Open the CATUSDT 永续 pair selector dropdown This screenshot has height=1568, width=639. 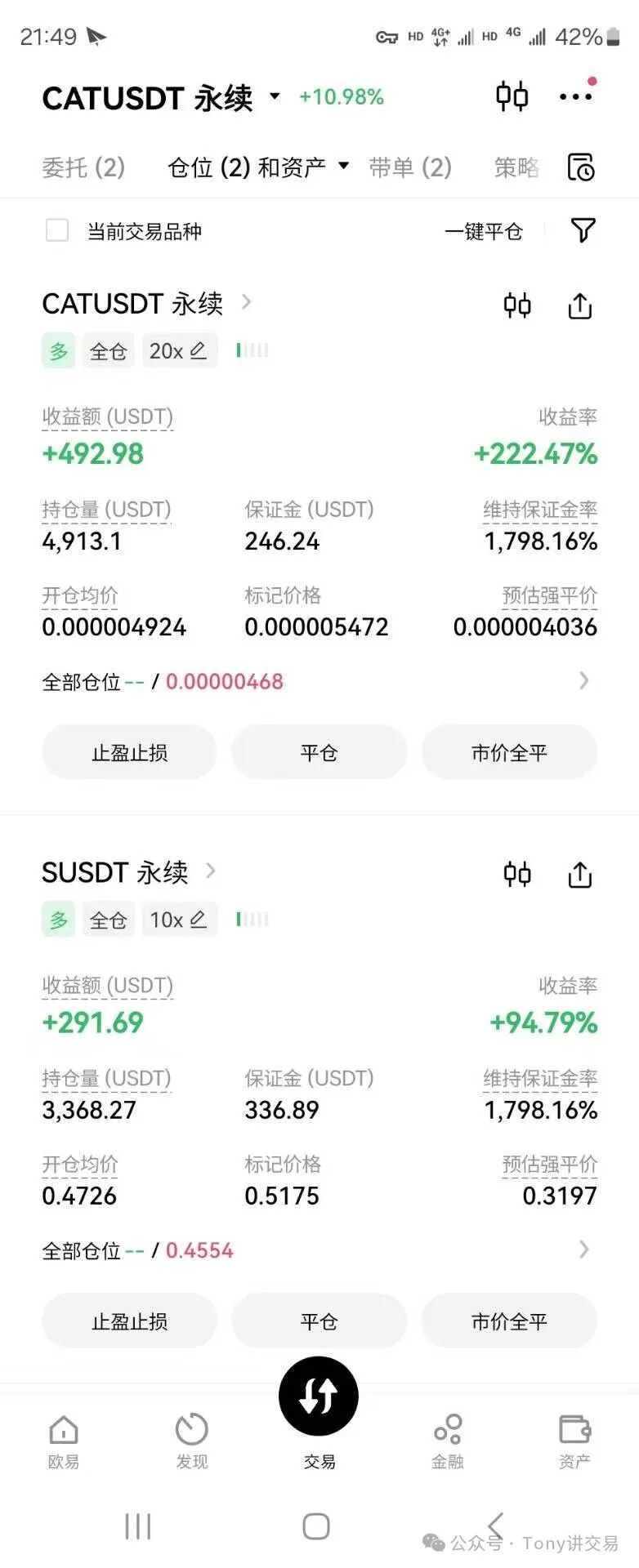[x=273, y=97]
